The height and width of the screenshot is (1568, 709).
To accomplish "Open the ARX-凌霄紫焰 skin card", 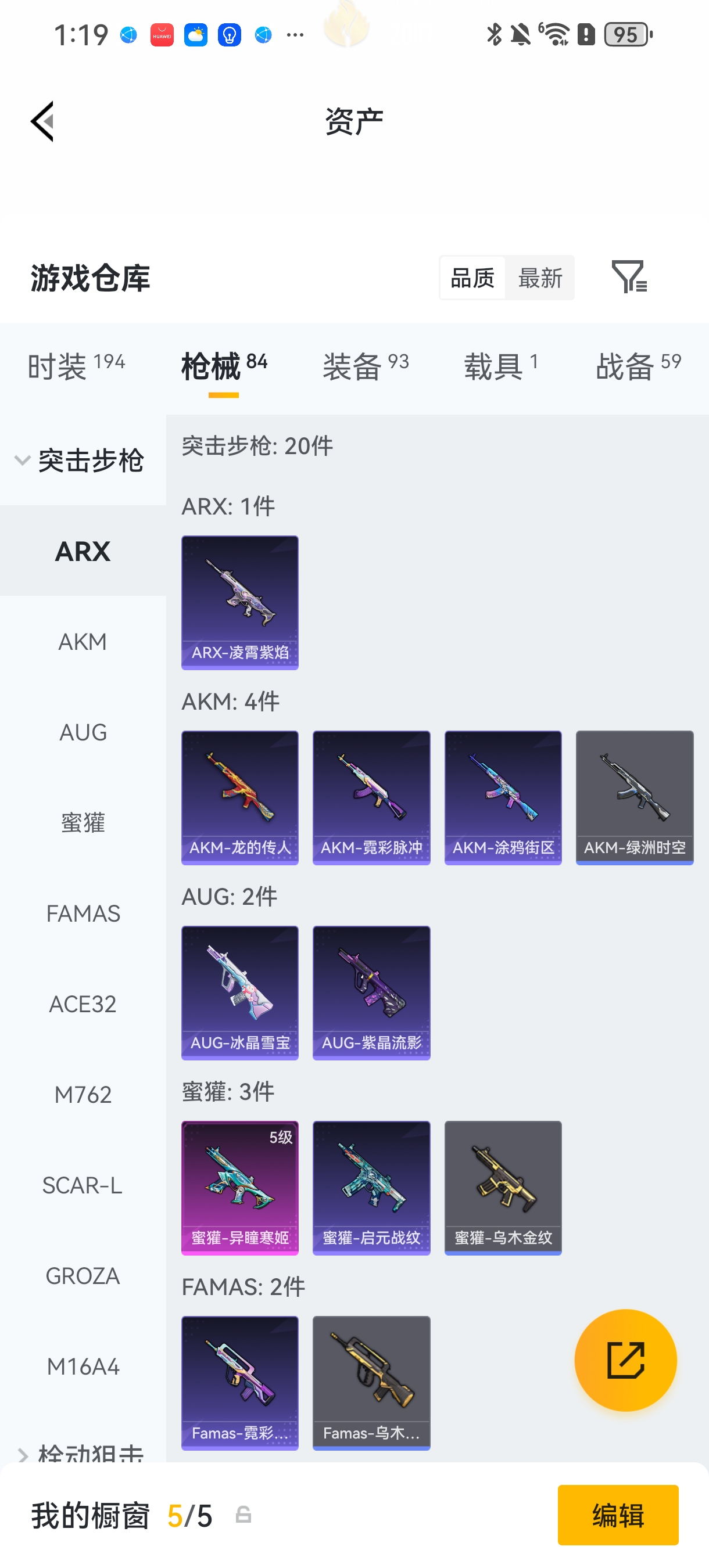I will pyautogui.click(x=239, y=602).
